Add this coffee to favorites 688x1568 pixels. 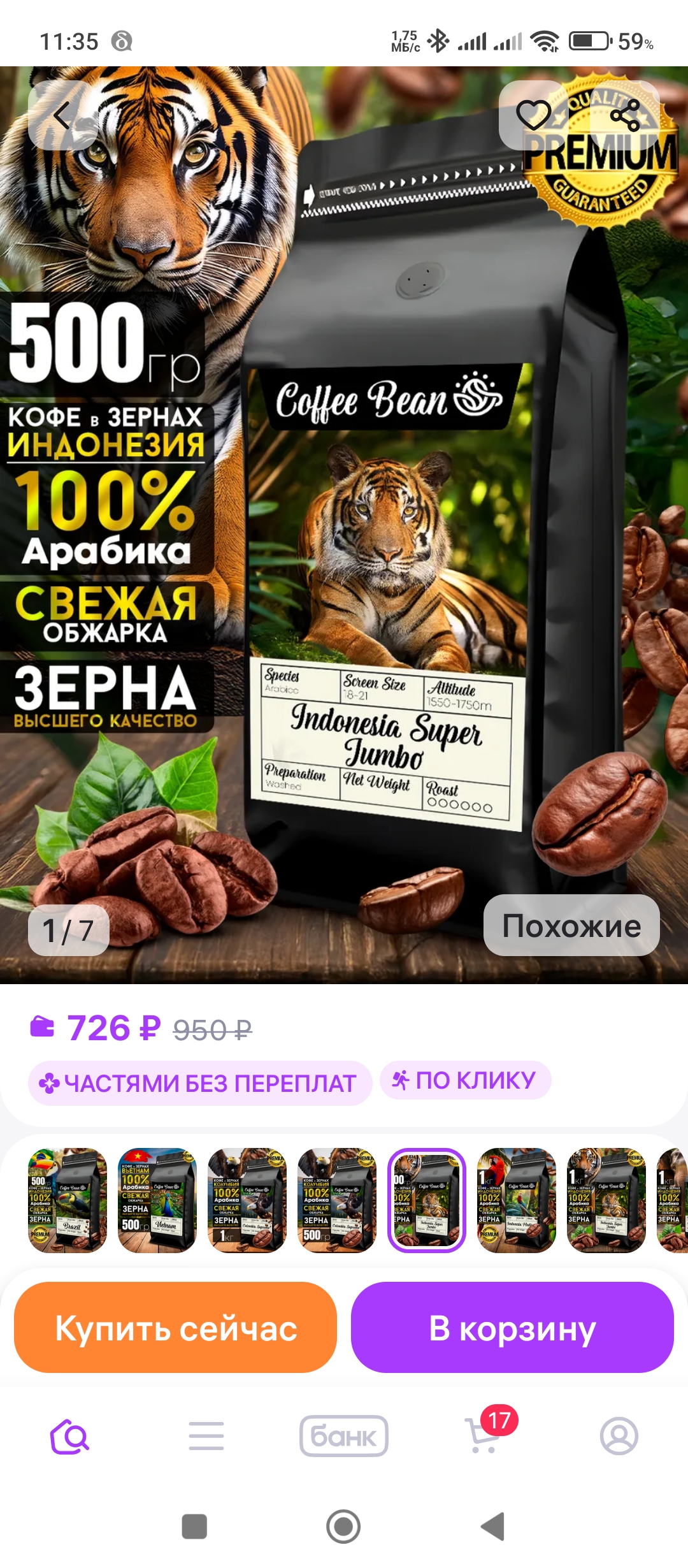pos(533,115)
